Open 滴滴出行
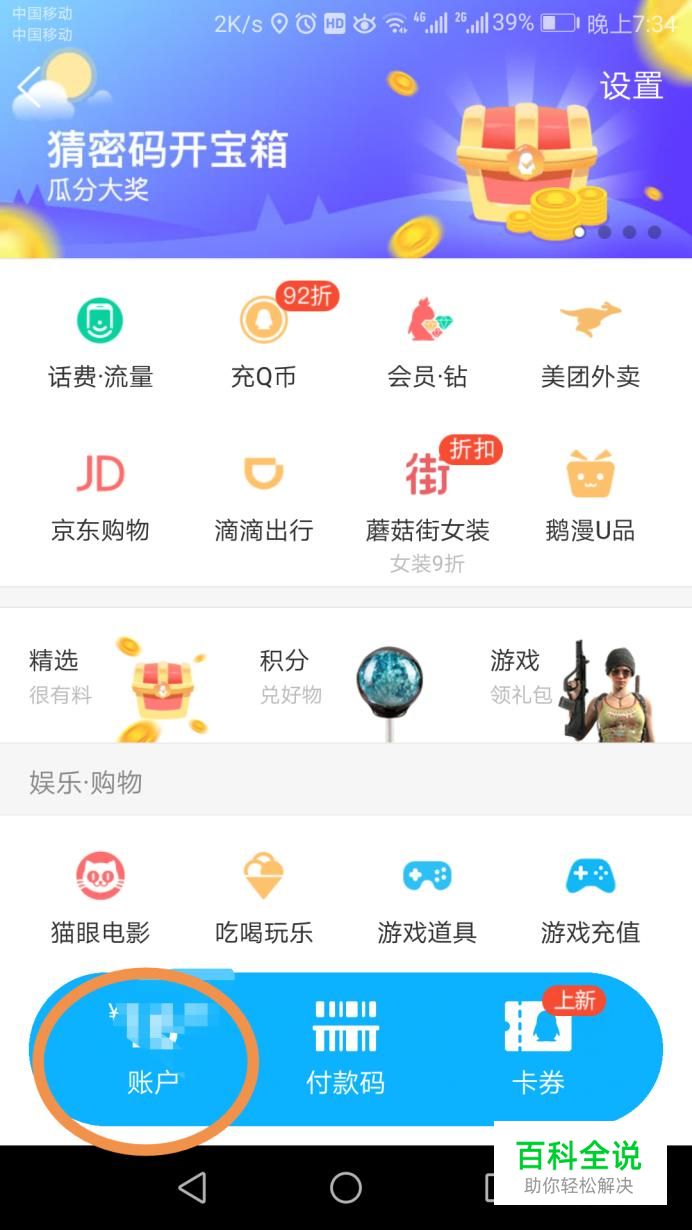 [264, 497]
